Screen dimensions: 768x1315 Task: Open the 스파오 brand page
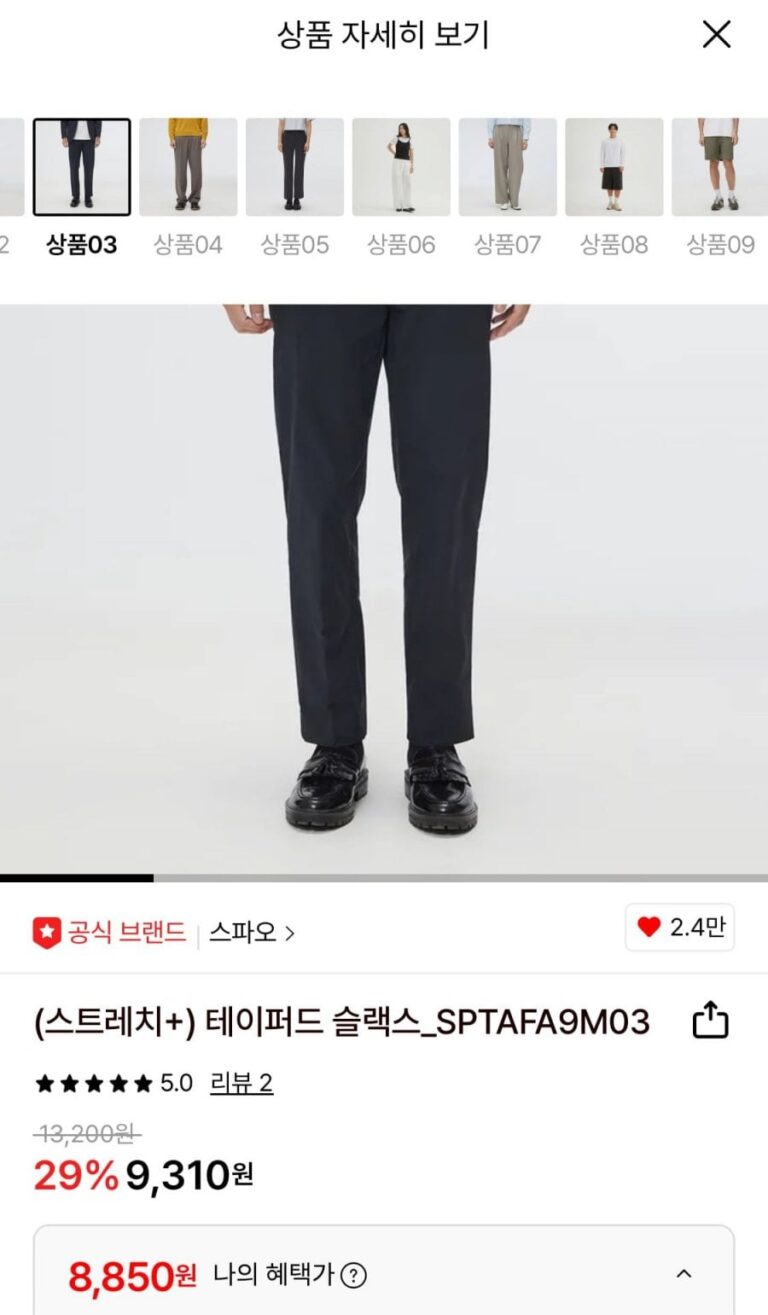[252, 934]
